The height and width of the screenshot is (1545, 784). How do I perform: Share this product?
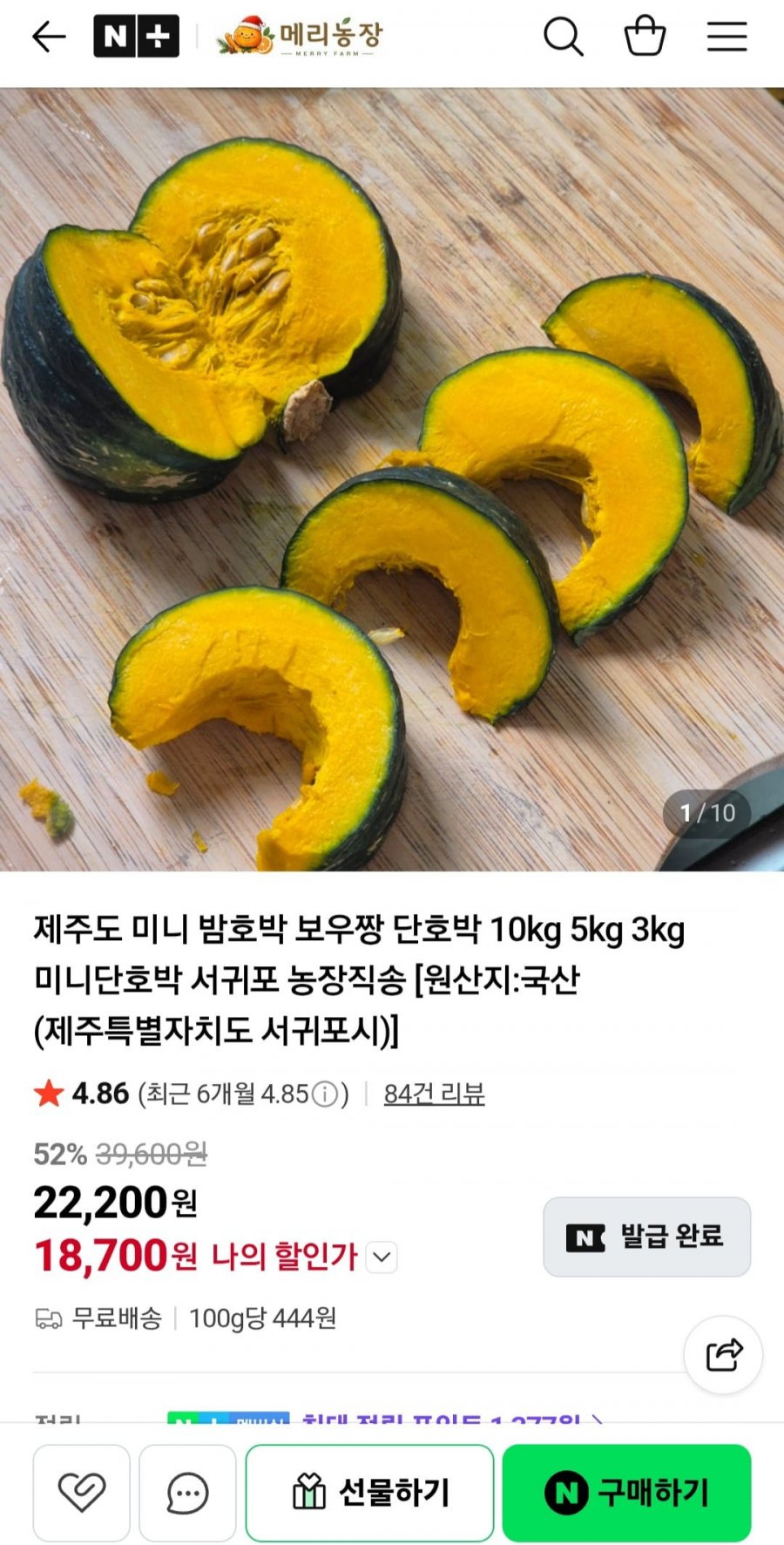[723, 1355]
